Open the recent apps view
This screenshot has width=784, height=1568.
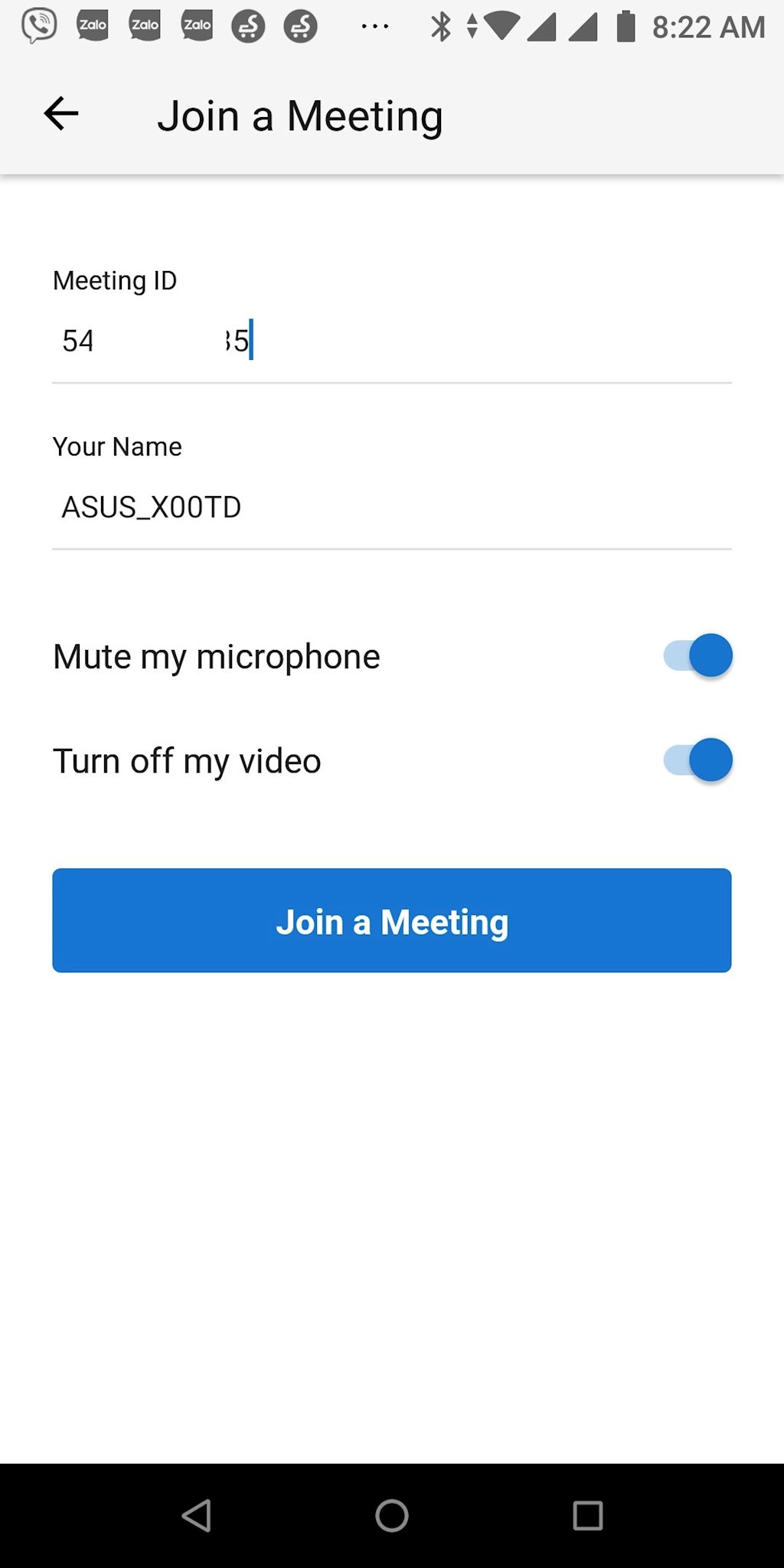click(587, 1515)
